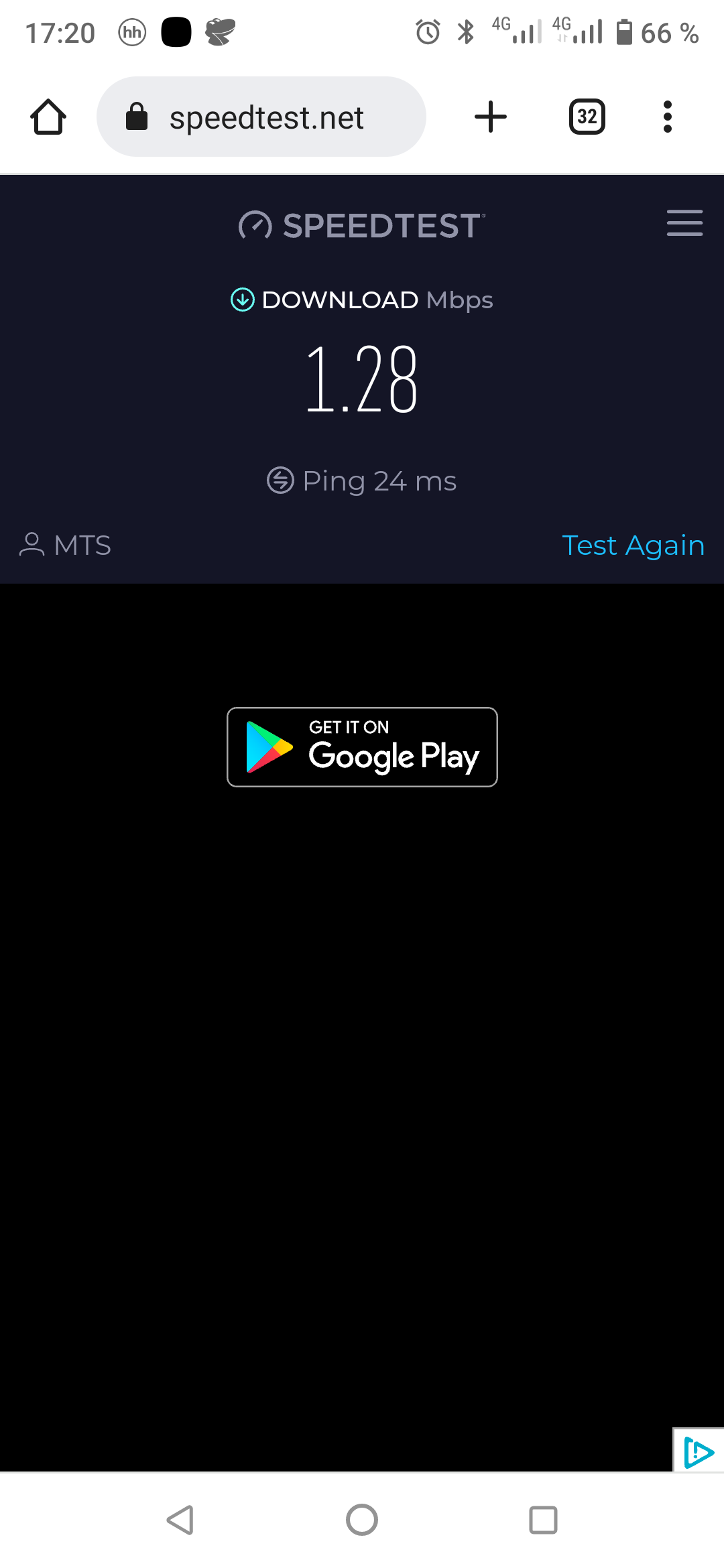The width and height of the screenshot is (724, 1568).
Task: Go to the browser home page
Action: click(x=48, y=117)
